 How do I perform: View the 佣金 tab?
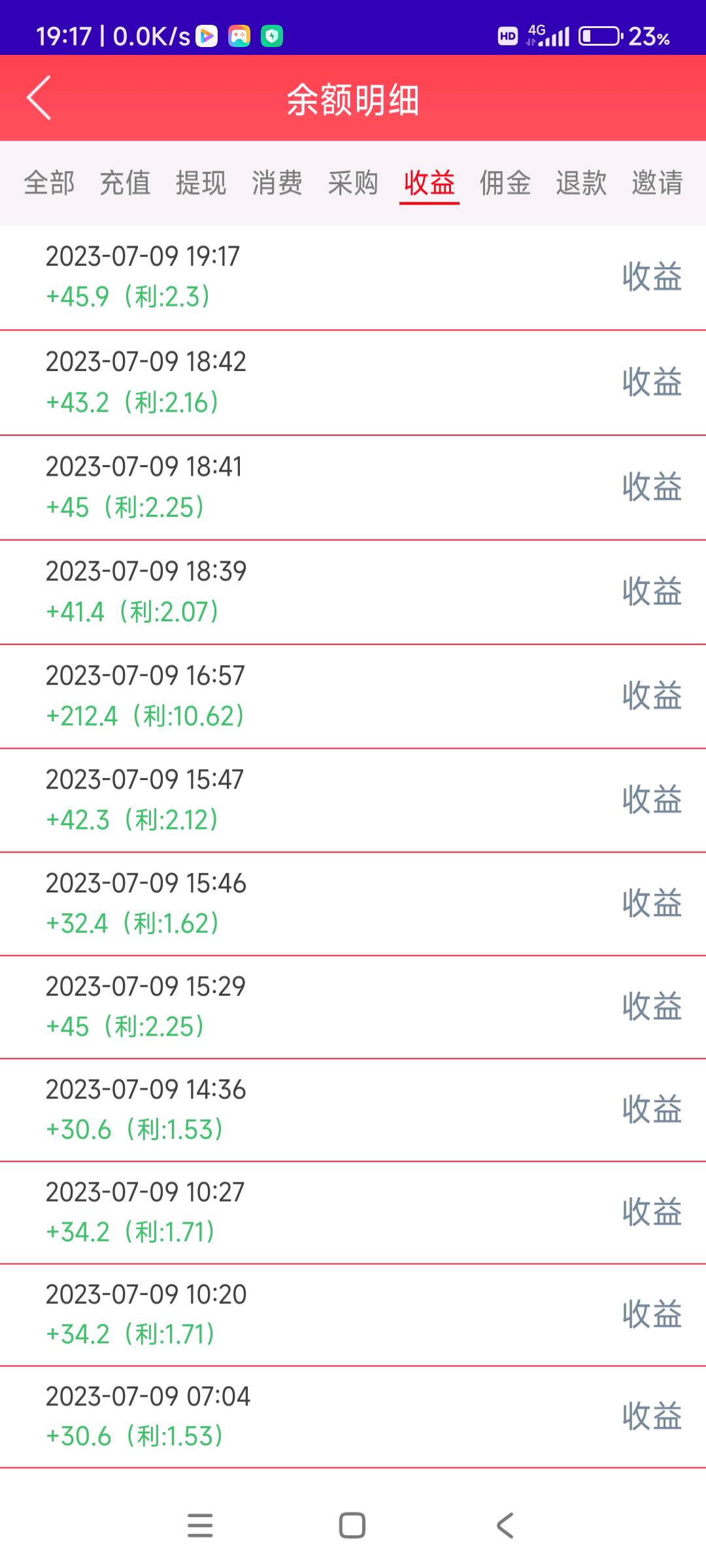505,183
